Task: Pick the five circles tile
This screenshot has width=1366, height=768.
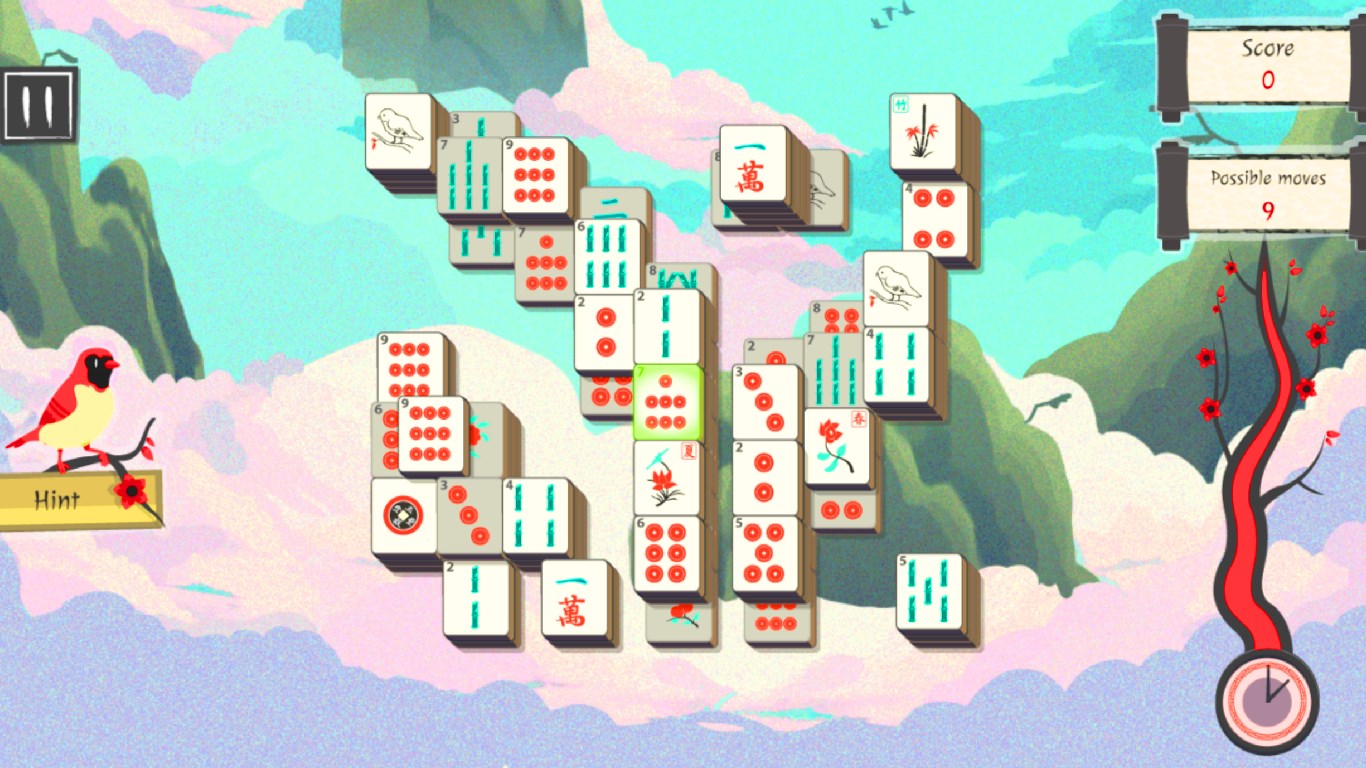Action: click(766, 553)
